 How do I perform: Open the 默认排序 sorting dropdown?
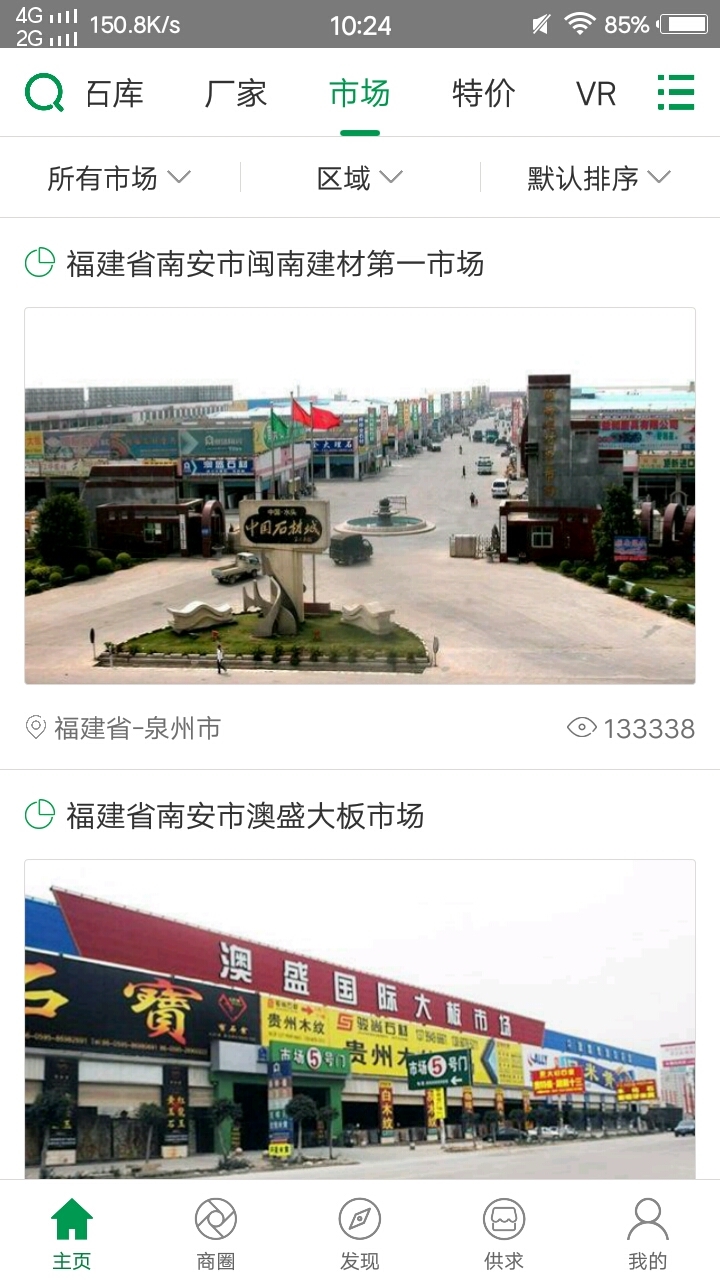[x=599, y=178]
